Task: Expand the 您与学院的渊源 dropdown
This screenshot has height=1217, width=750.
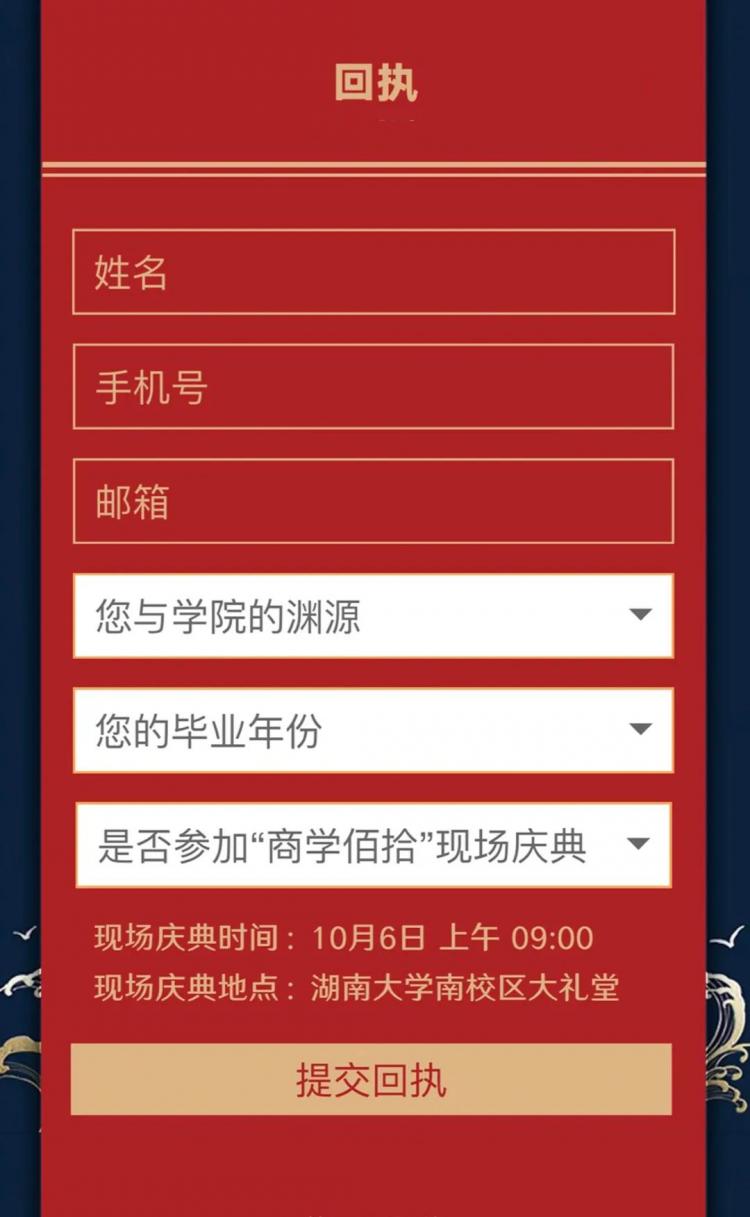Action: click(x=373, y=616)
